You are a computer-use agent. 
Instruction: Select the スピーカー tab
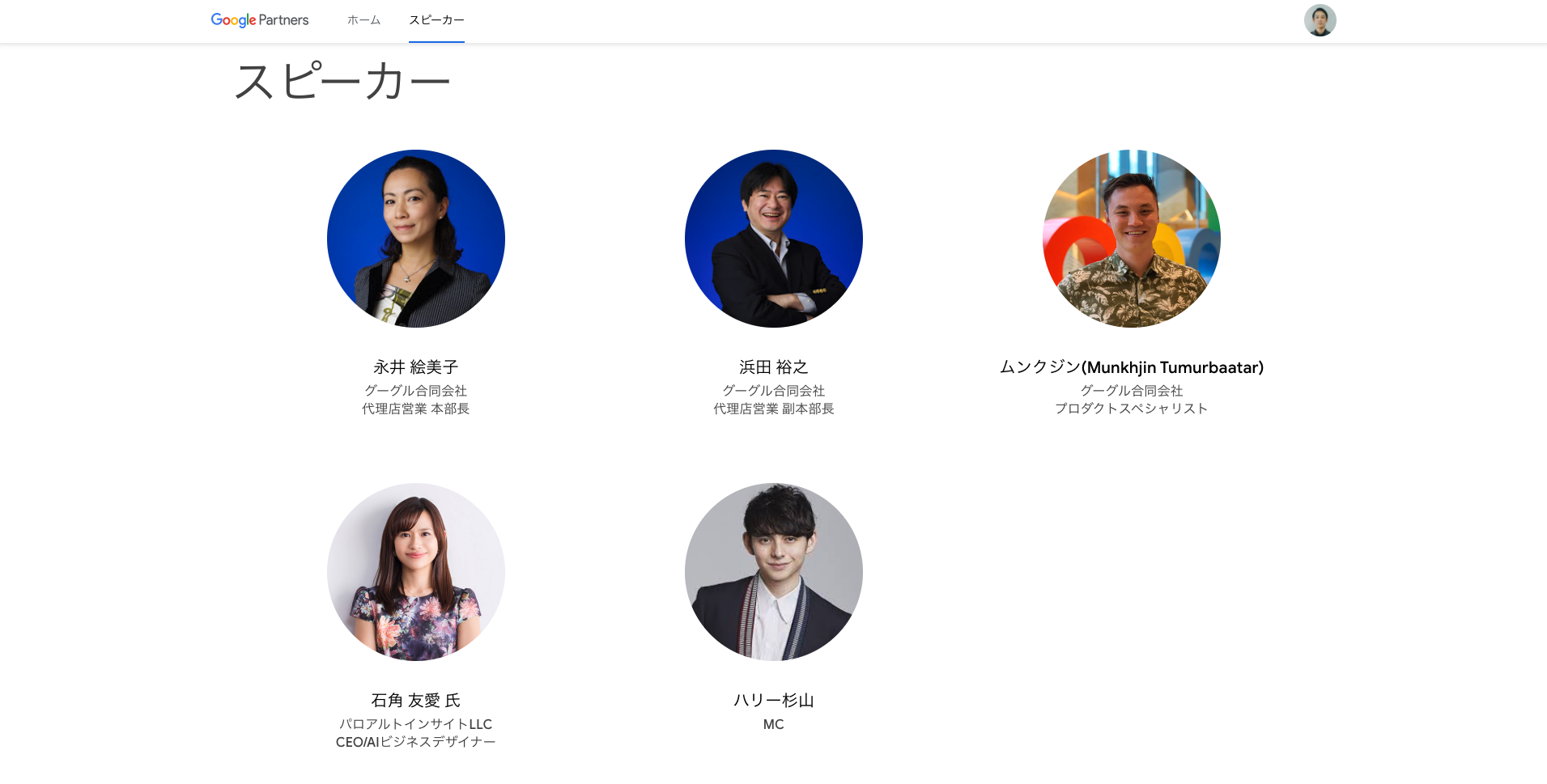pos(436,20)
